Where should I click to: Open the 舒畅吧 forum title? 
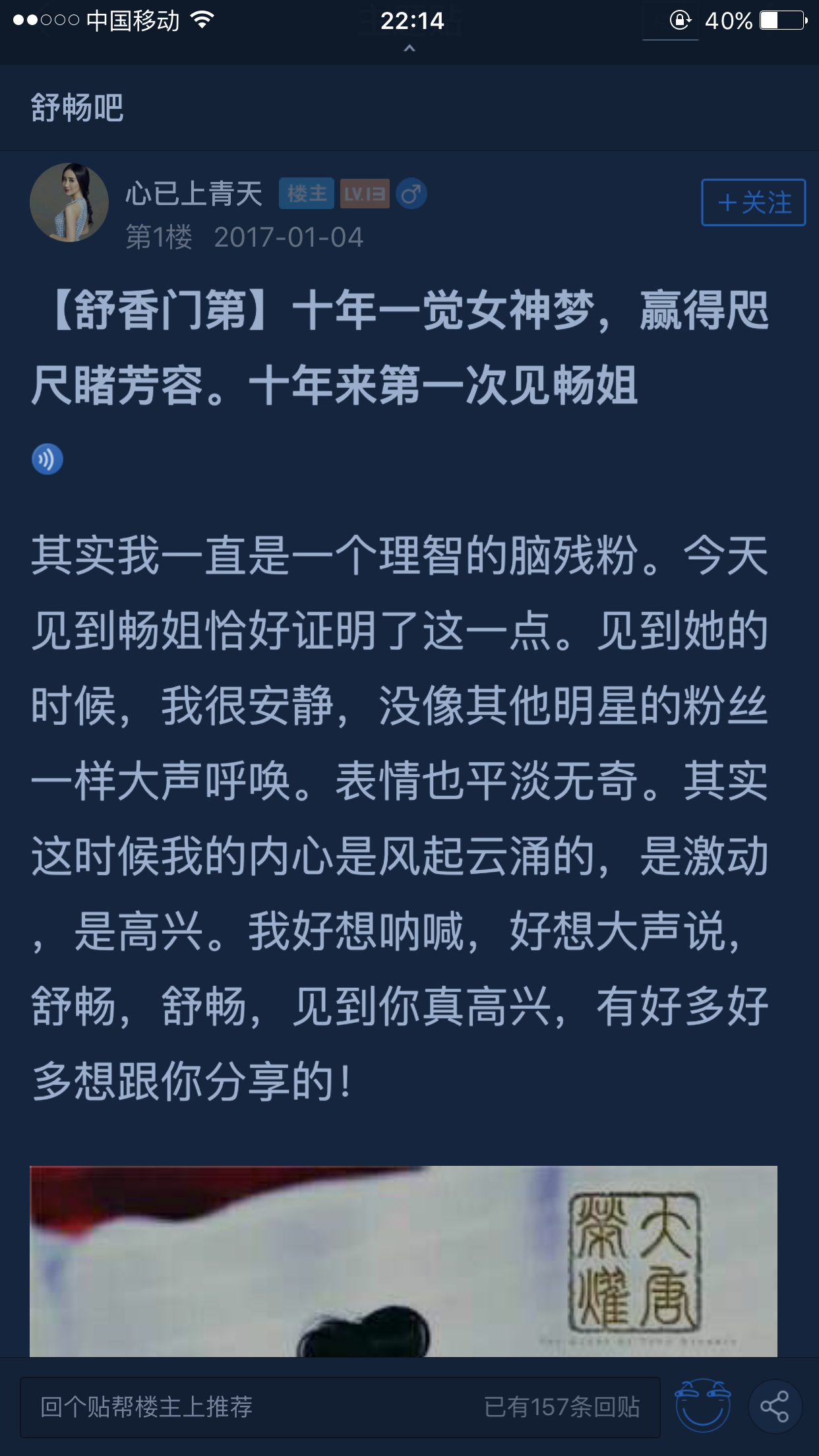pos(77,107)
